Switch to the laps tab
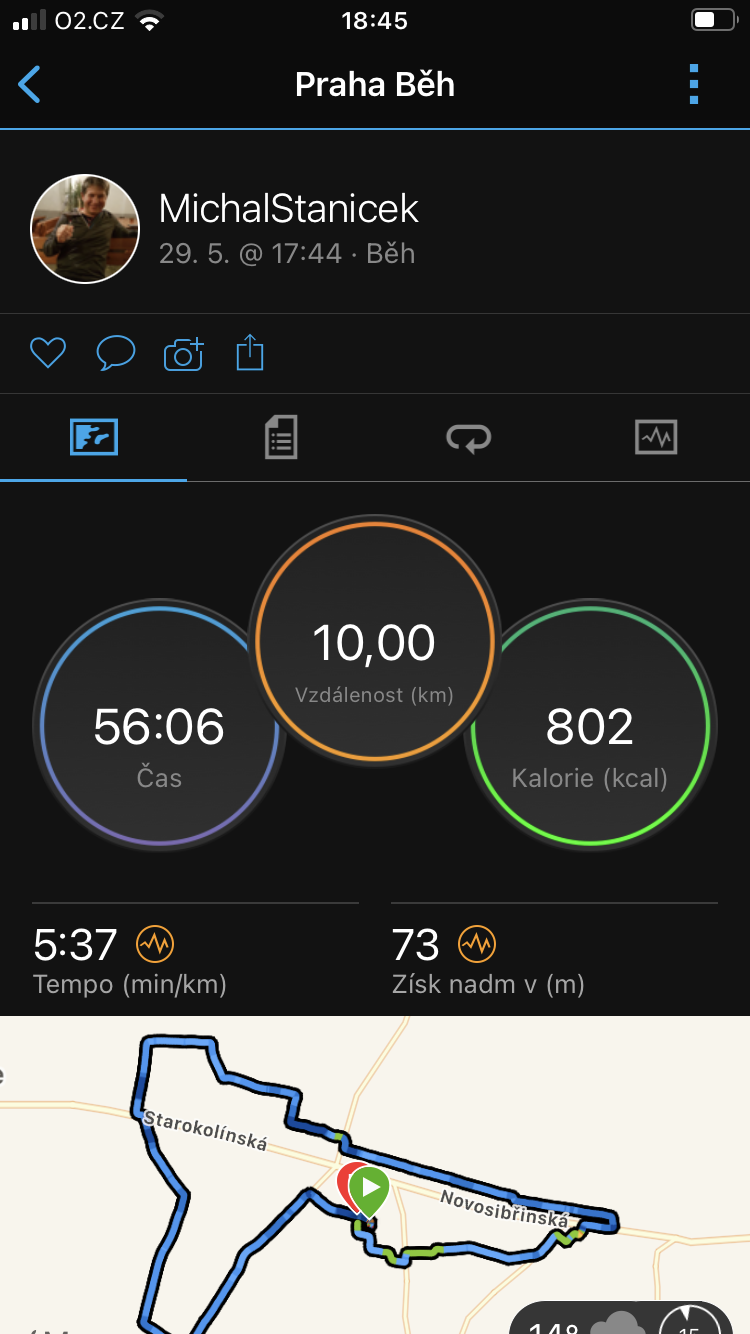Image resolution: width=750 pixels, height=1334 pixels. click(x=469, y=437)
